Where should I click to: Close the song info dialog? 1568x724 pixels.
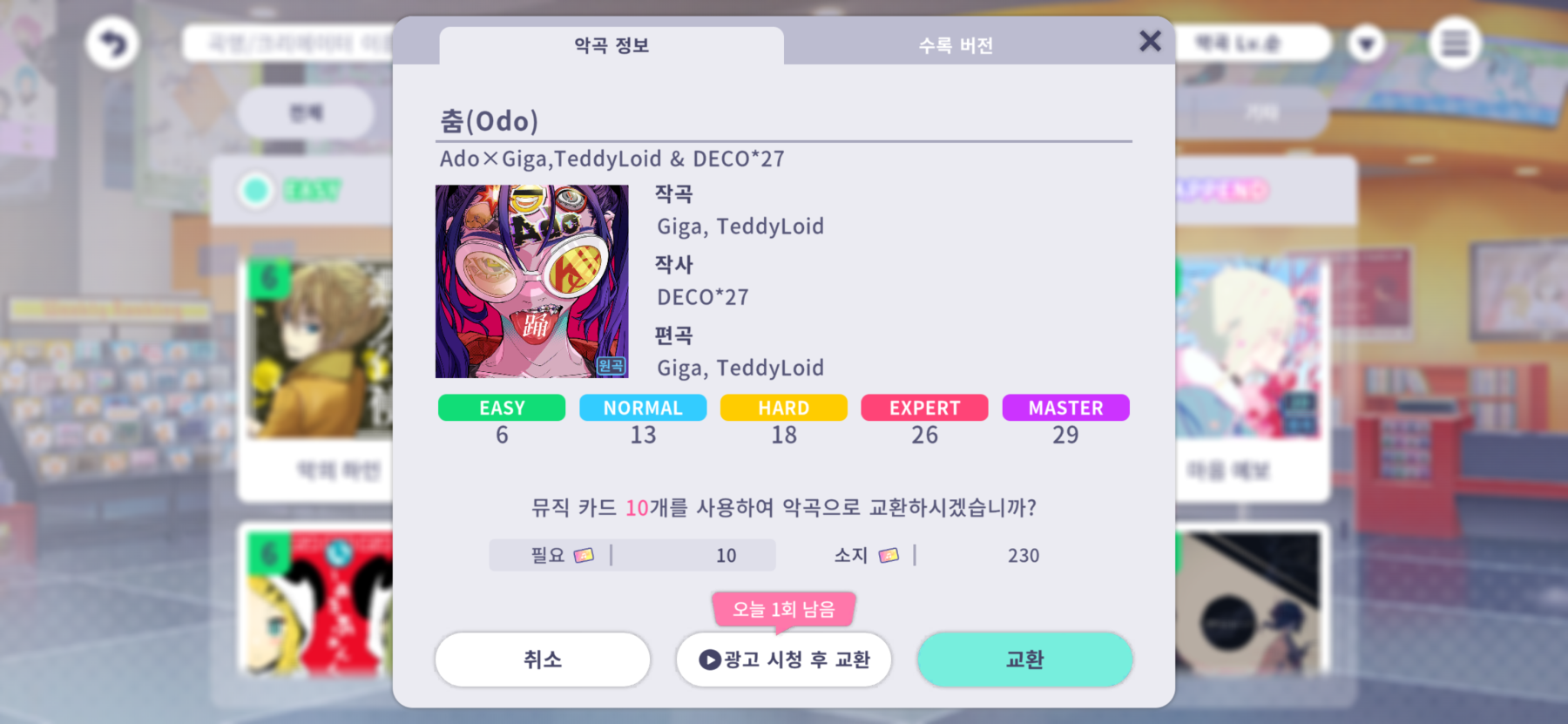[1150, 41]
